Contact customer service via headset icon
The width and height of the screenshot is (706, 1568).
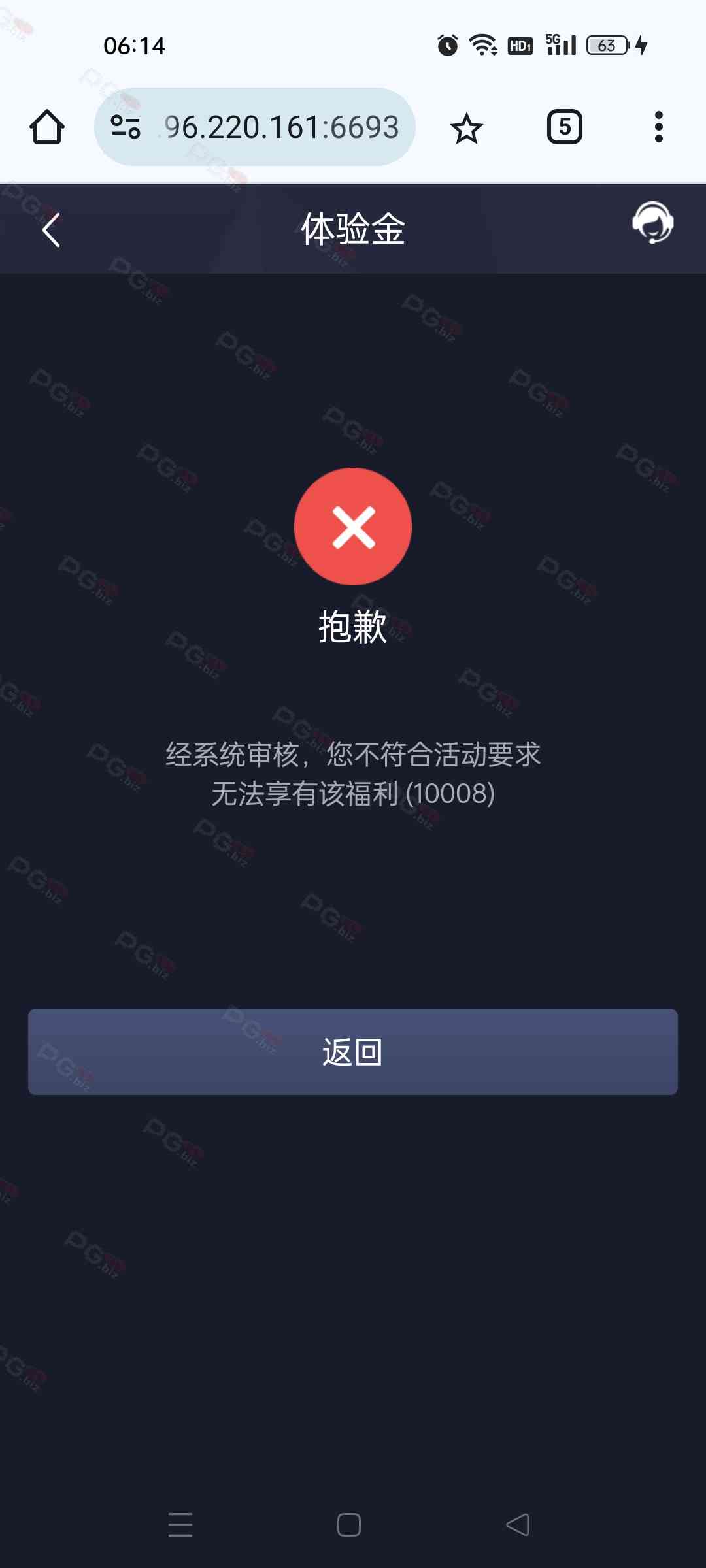pos(652,223)
